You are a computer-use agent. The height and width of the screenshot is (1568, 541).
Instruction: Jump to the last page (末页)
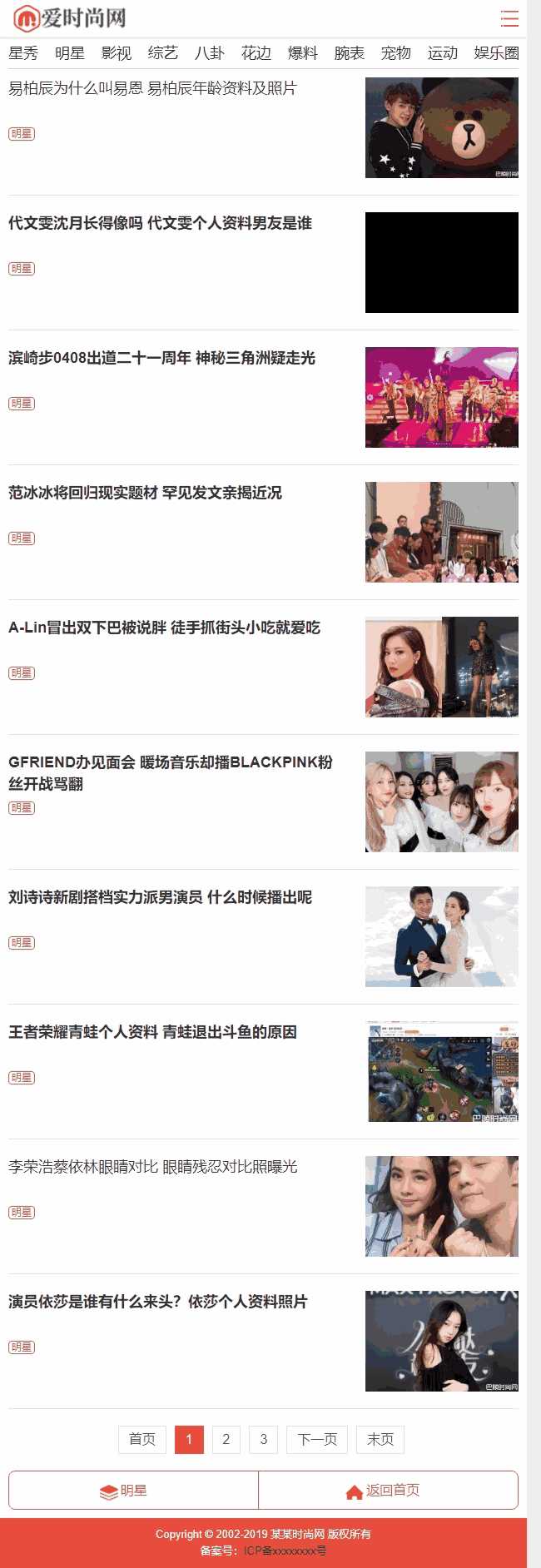point(380,1439)
